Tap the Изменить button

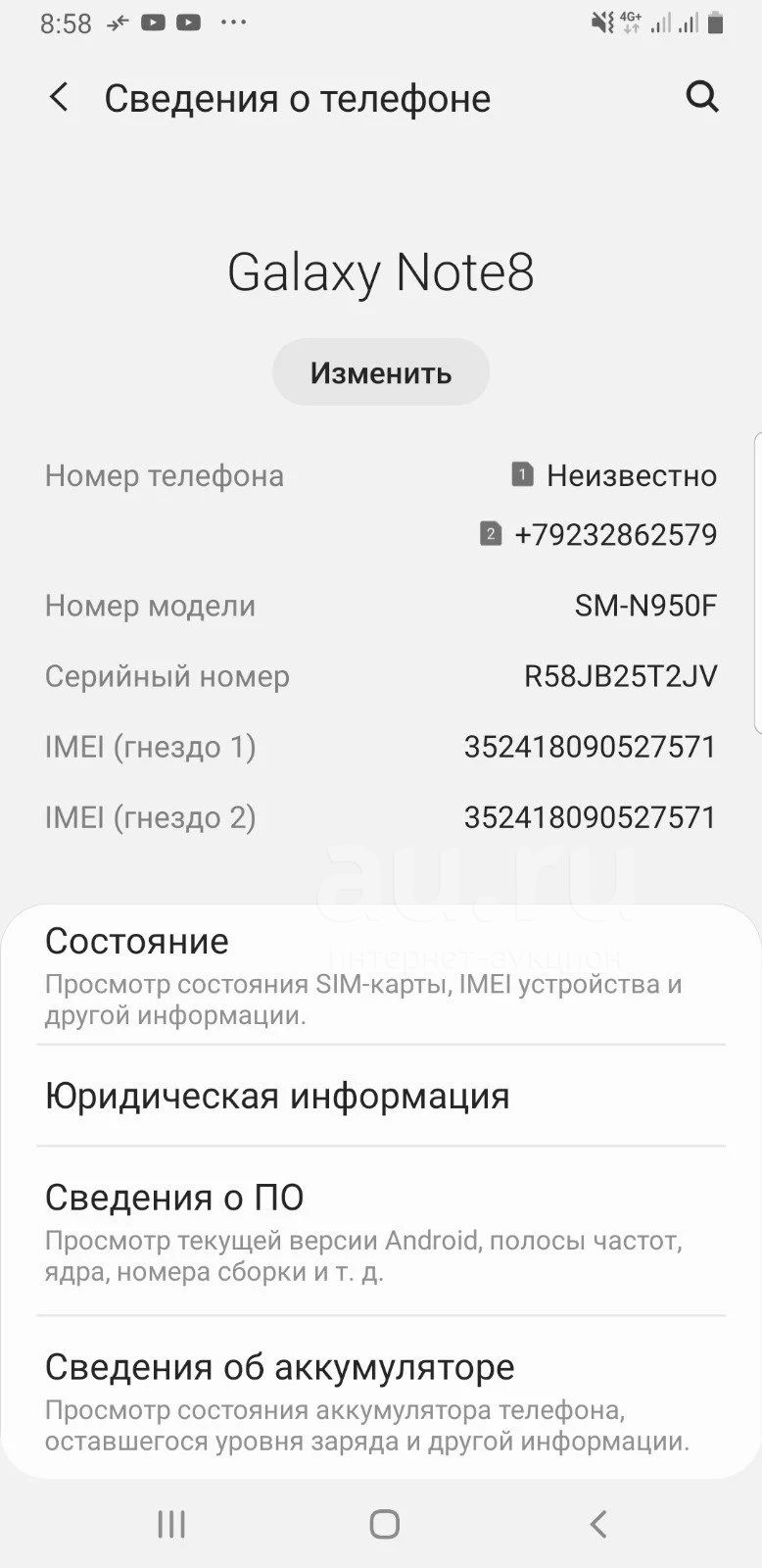pyautogui.click(x=381, y=372)
